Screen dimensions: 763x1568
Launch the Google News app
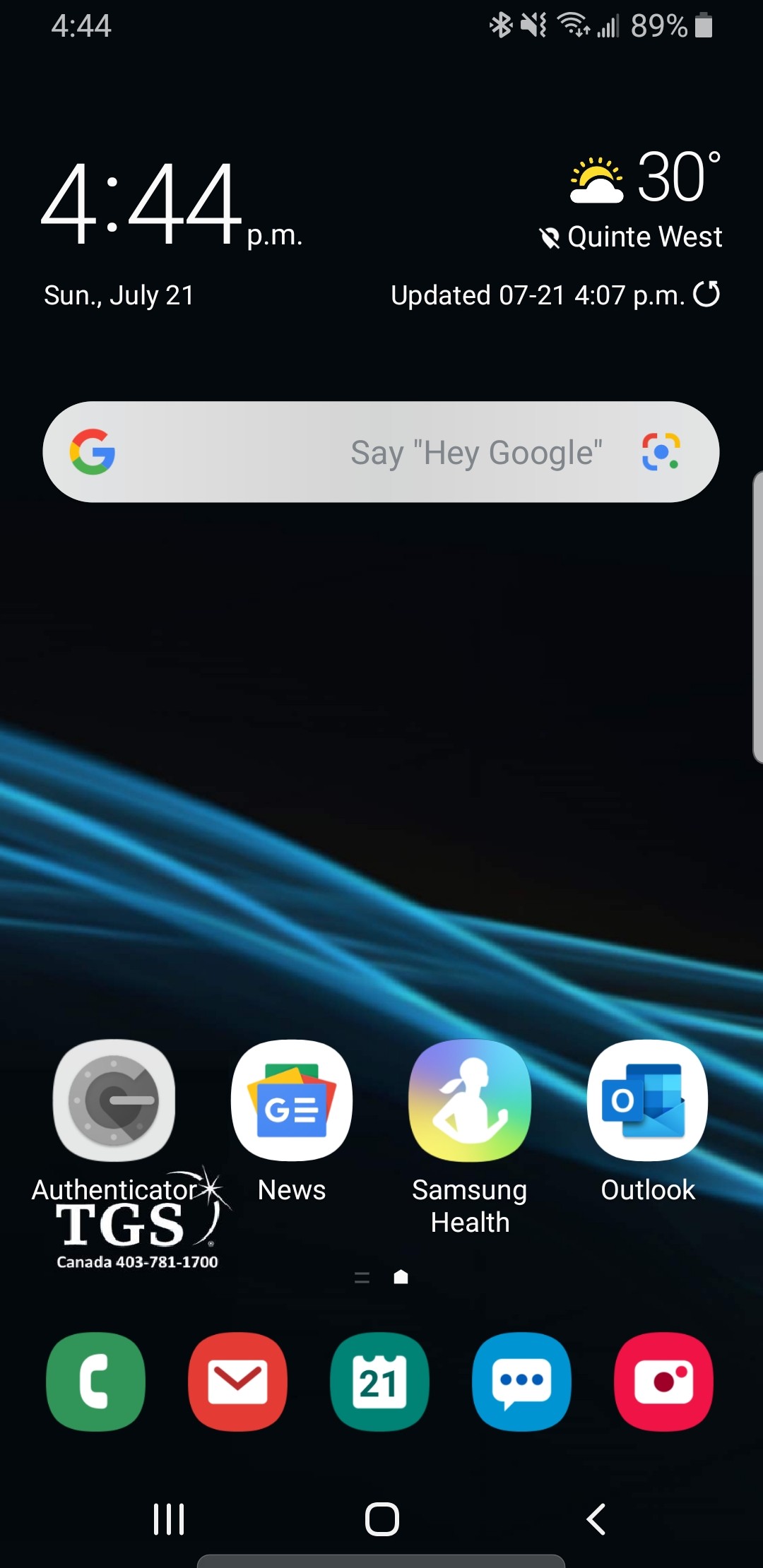[292, 1100]
